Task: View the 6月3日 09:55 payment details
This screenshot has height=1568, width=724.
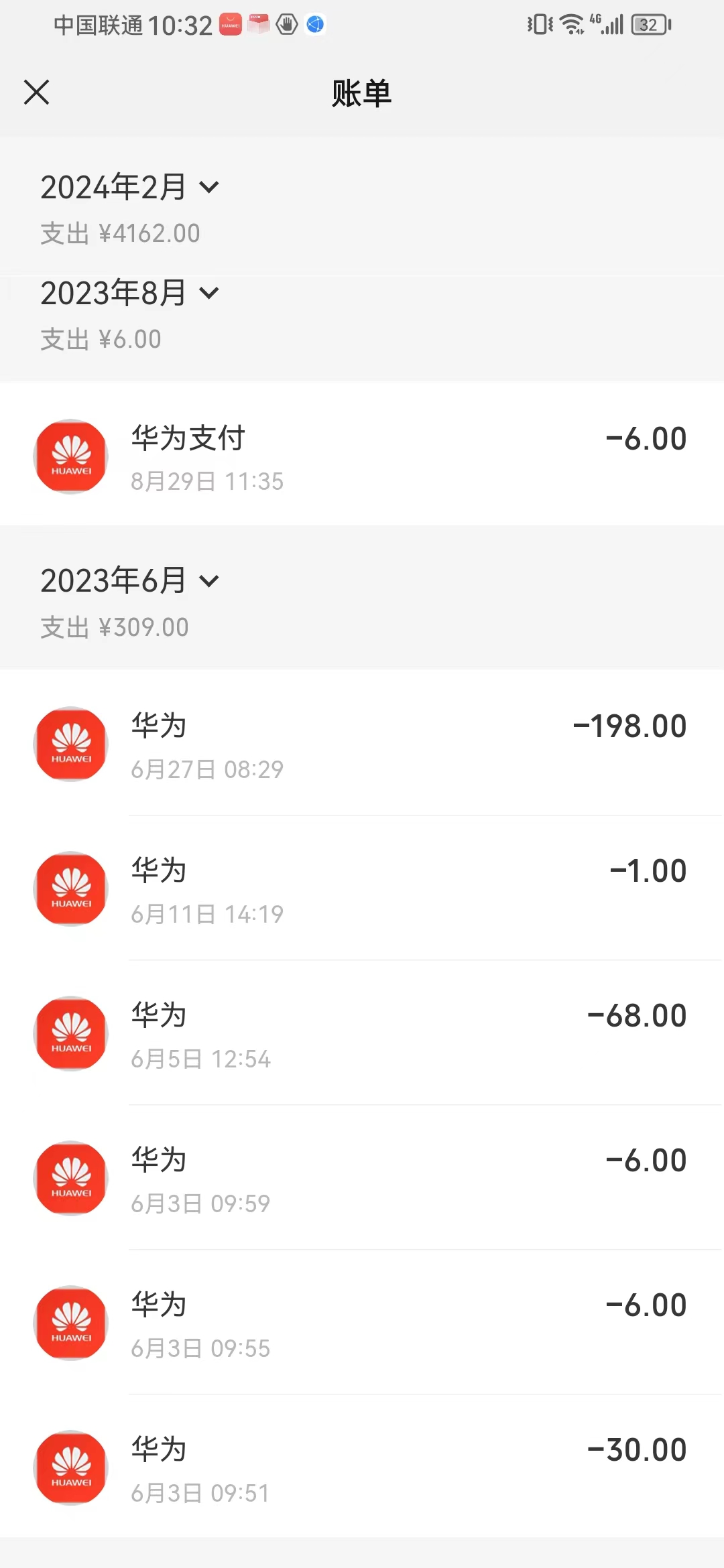Action: point(362,1324)
